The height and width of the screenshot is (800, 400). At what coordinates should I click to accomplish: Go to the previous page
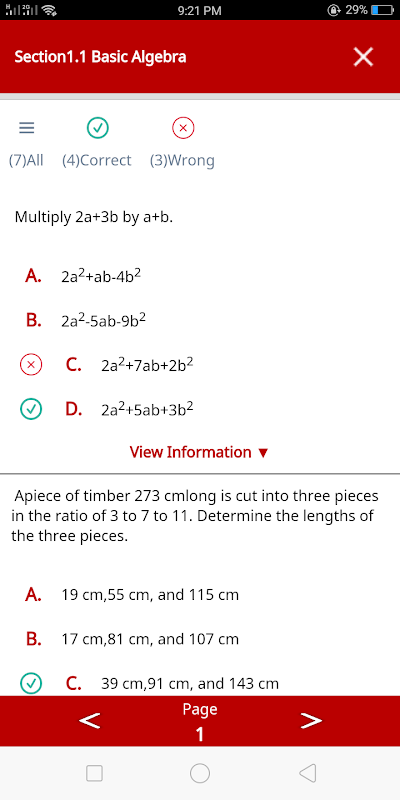[x=90, y=721]
